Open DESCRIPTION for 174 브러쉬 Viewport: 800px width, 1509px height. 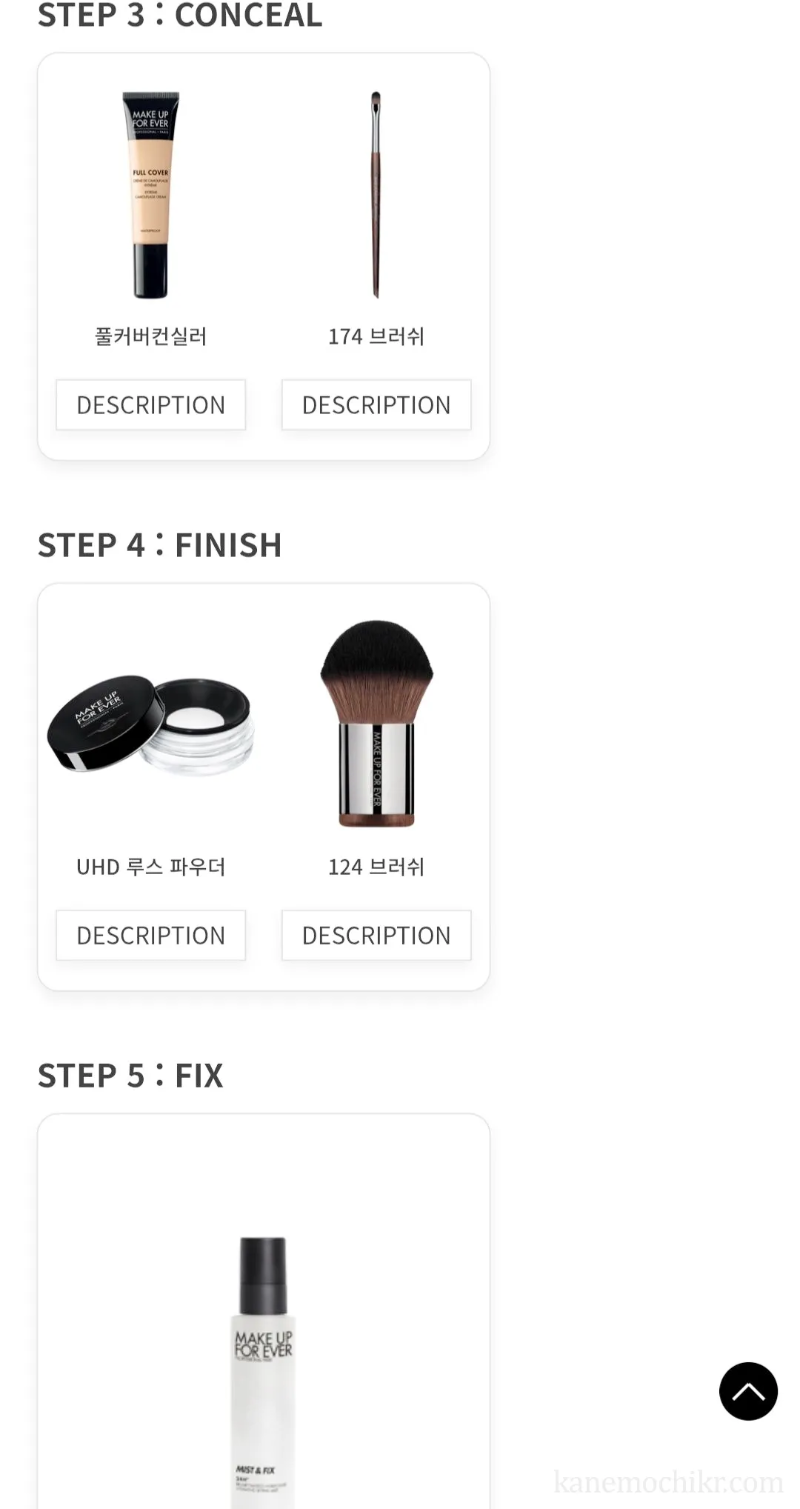tap(377, 404)
